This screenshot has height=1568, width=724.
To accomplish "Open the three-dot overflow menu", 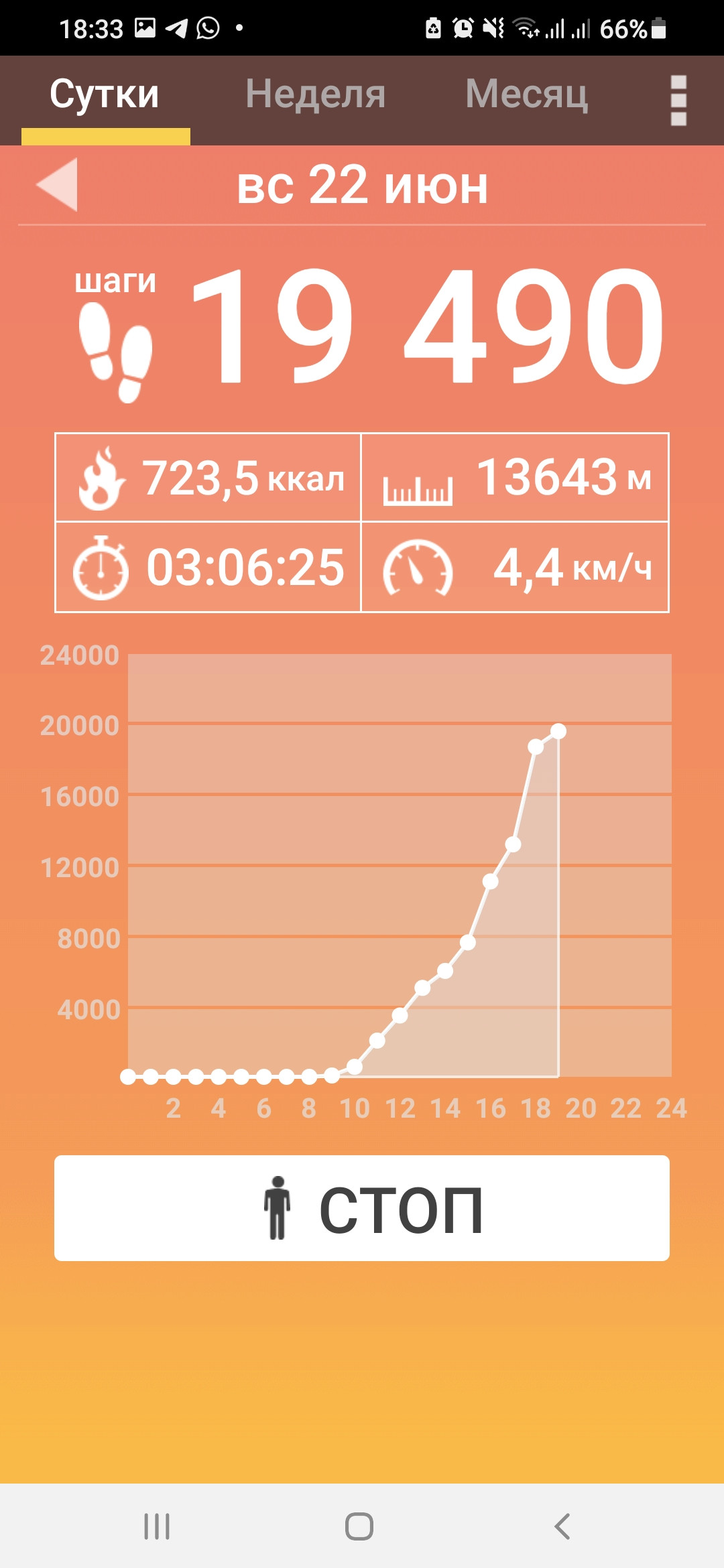I will (678, 100).
